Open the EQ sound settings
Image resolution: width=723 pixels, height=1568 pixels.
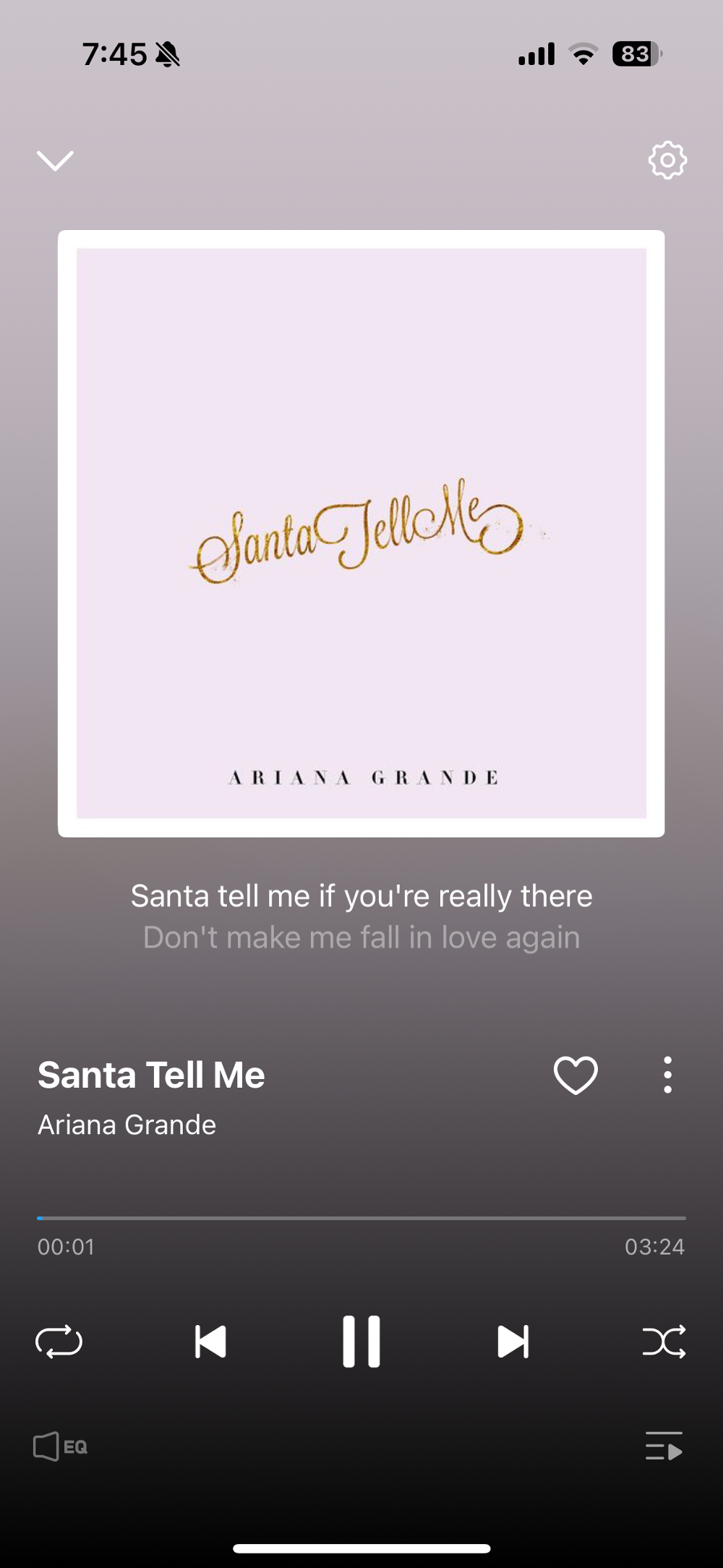click(61, 1446)
